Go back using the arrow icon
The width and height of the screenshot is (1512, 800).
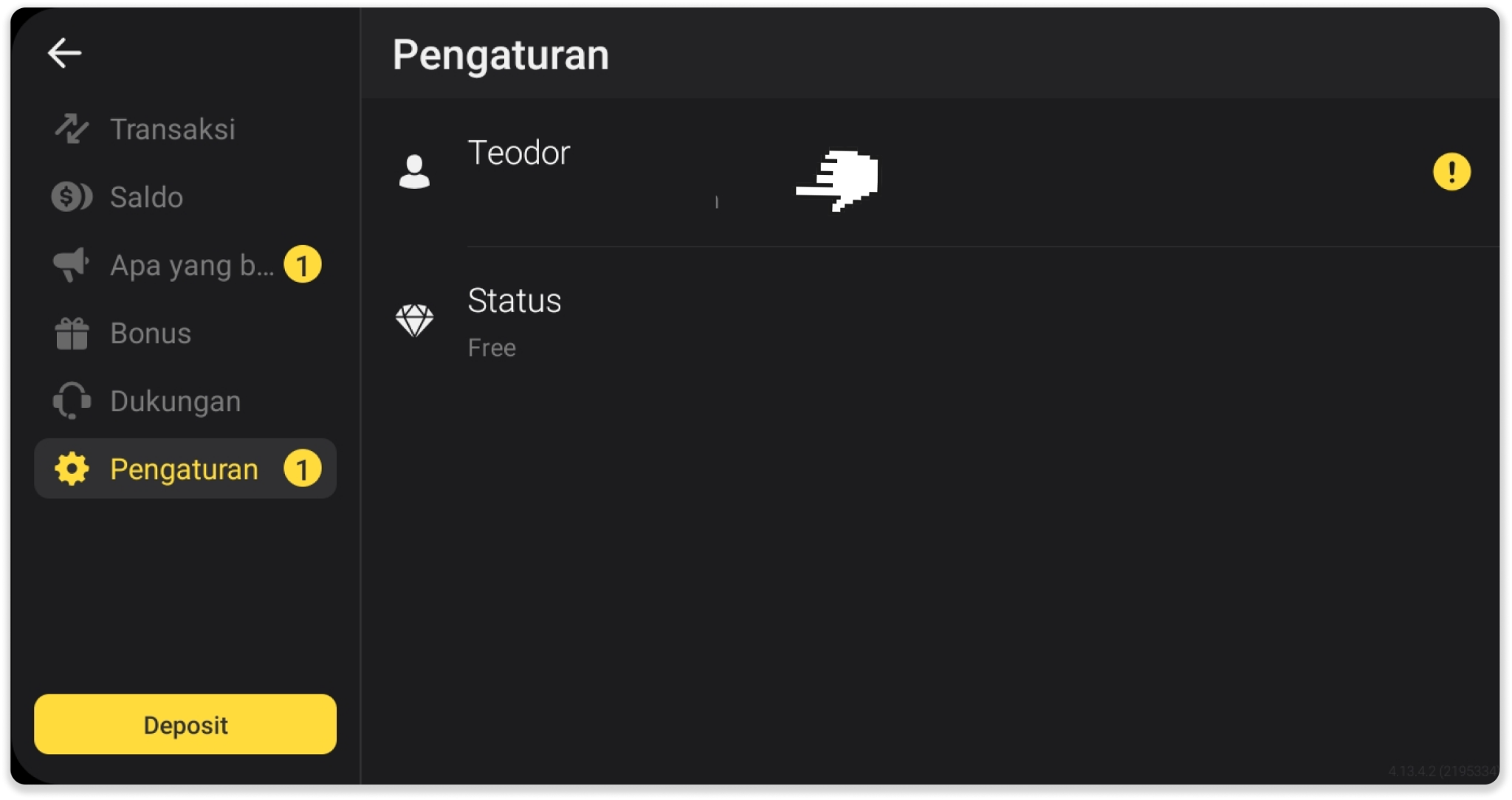point(65,53)
